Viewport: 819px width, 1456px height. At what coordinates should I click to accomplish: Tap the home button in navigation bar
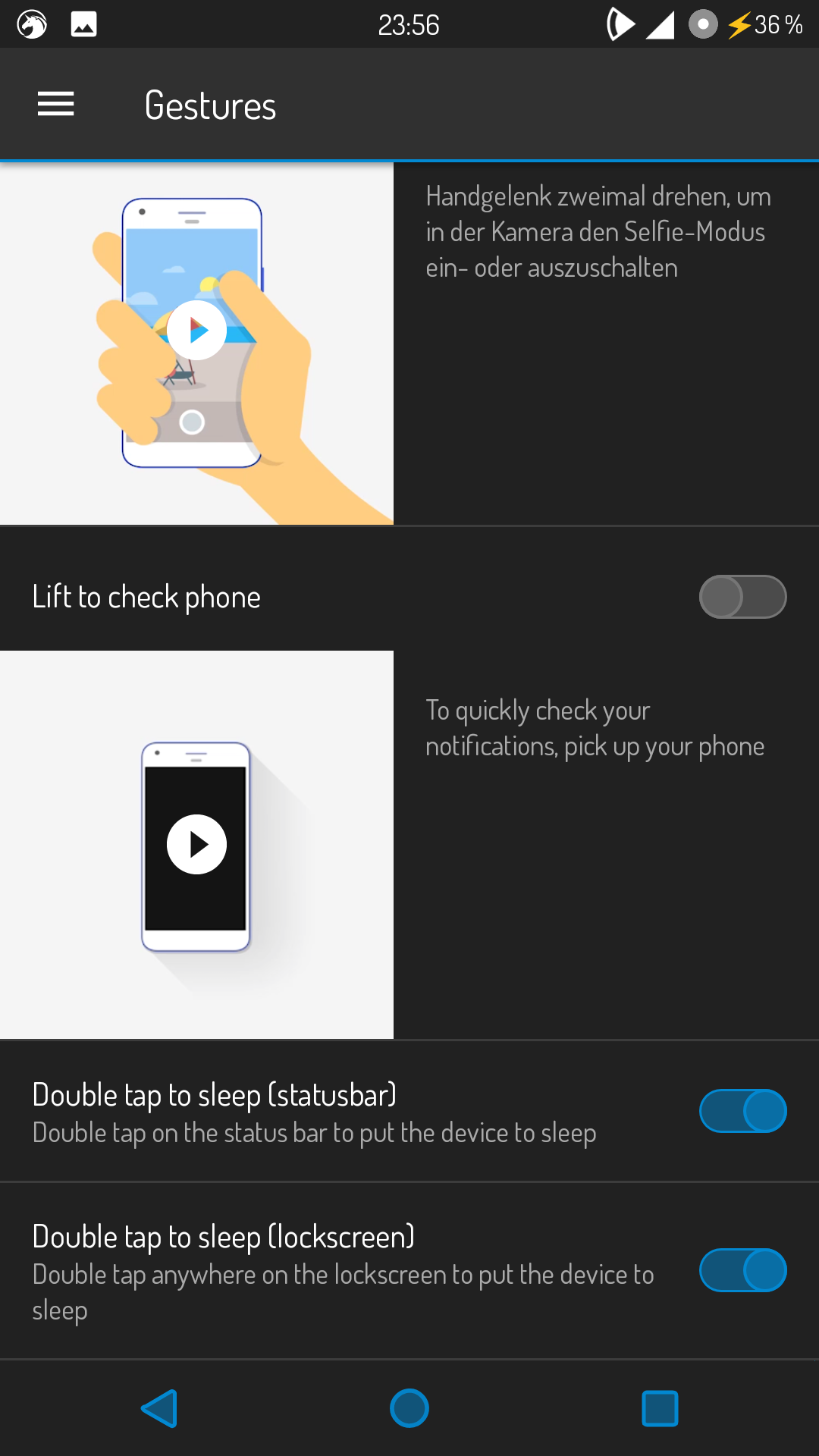pos(409,1408)
